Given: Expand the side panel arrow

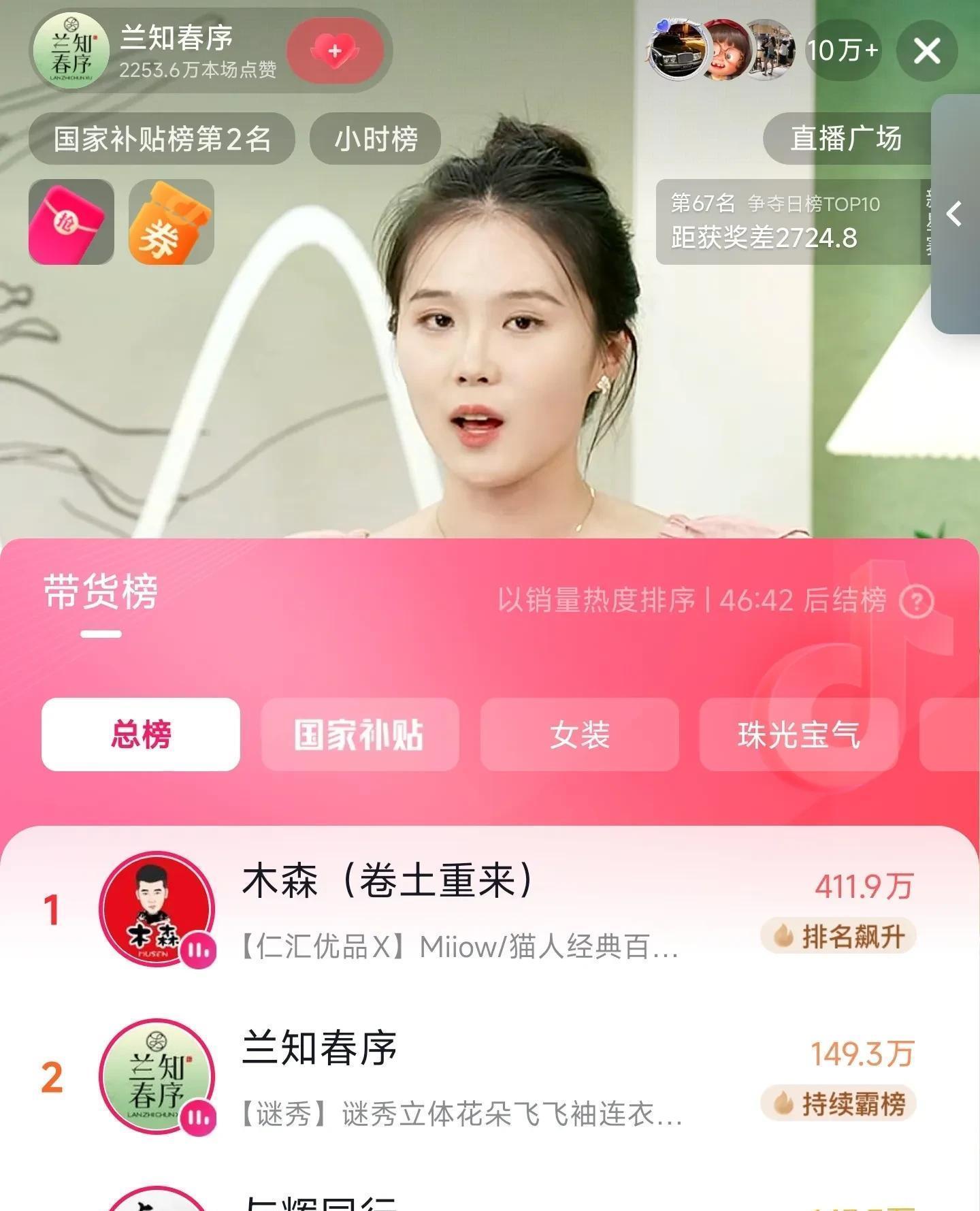Looking at the screenshot, I should pos(955,214).
